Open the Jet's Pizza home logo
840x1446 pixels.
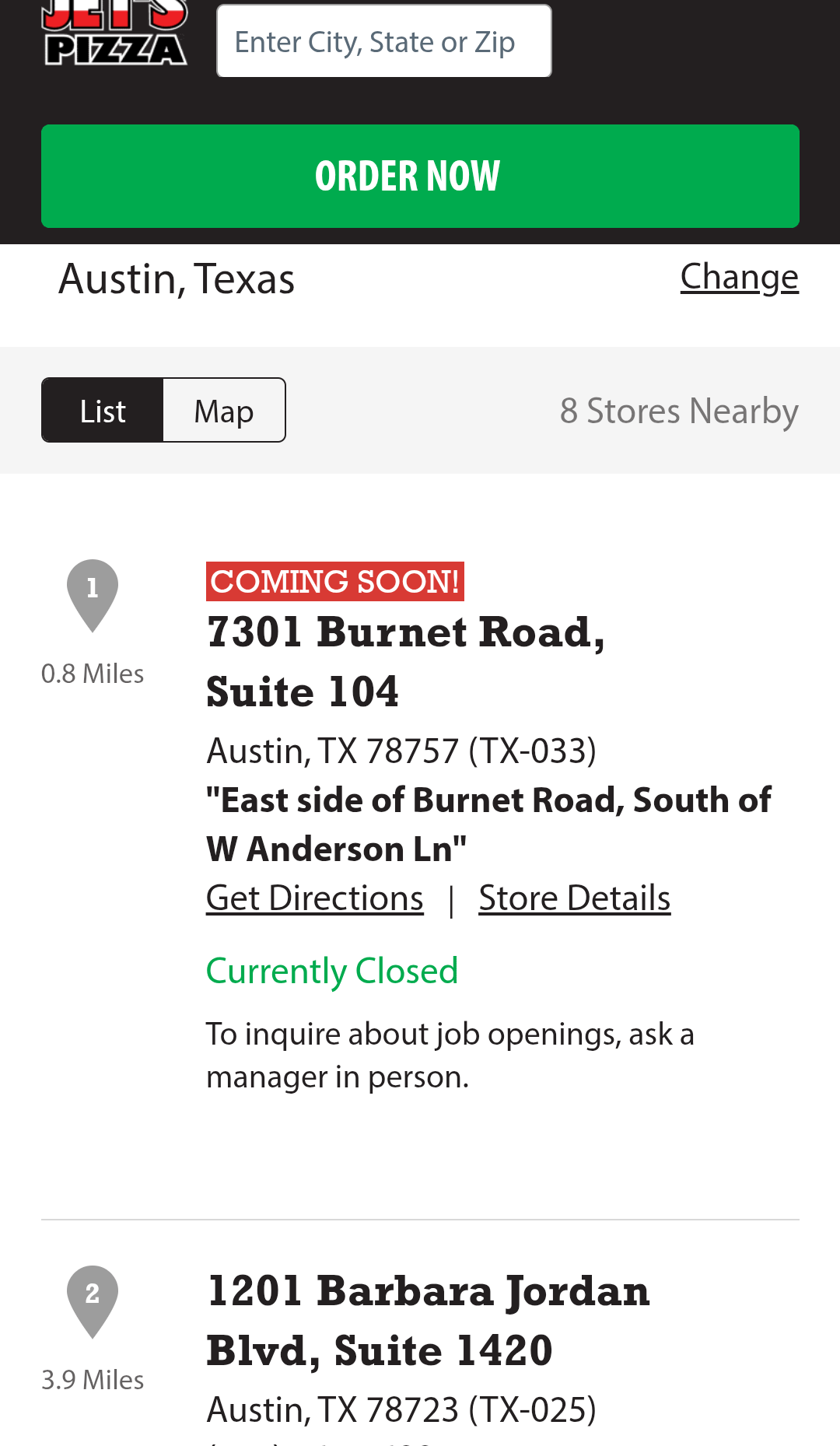click(x=115, y=33)
